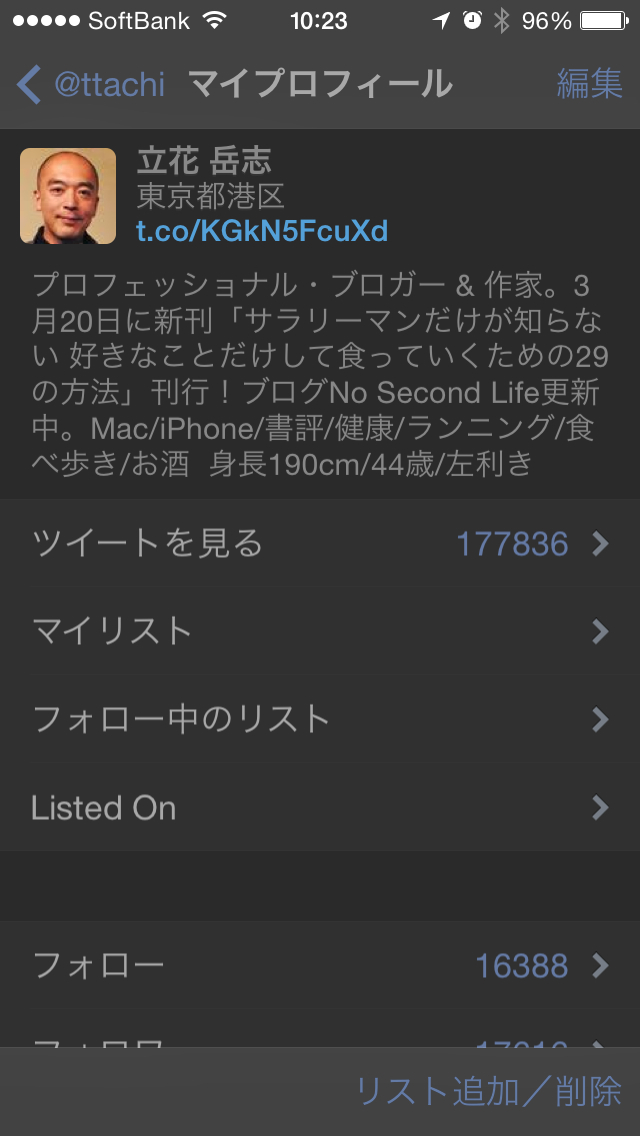
Task: Show the フォロー list of 16388 accounts
Action: coord(320,965)
